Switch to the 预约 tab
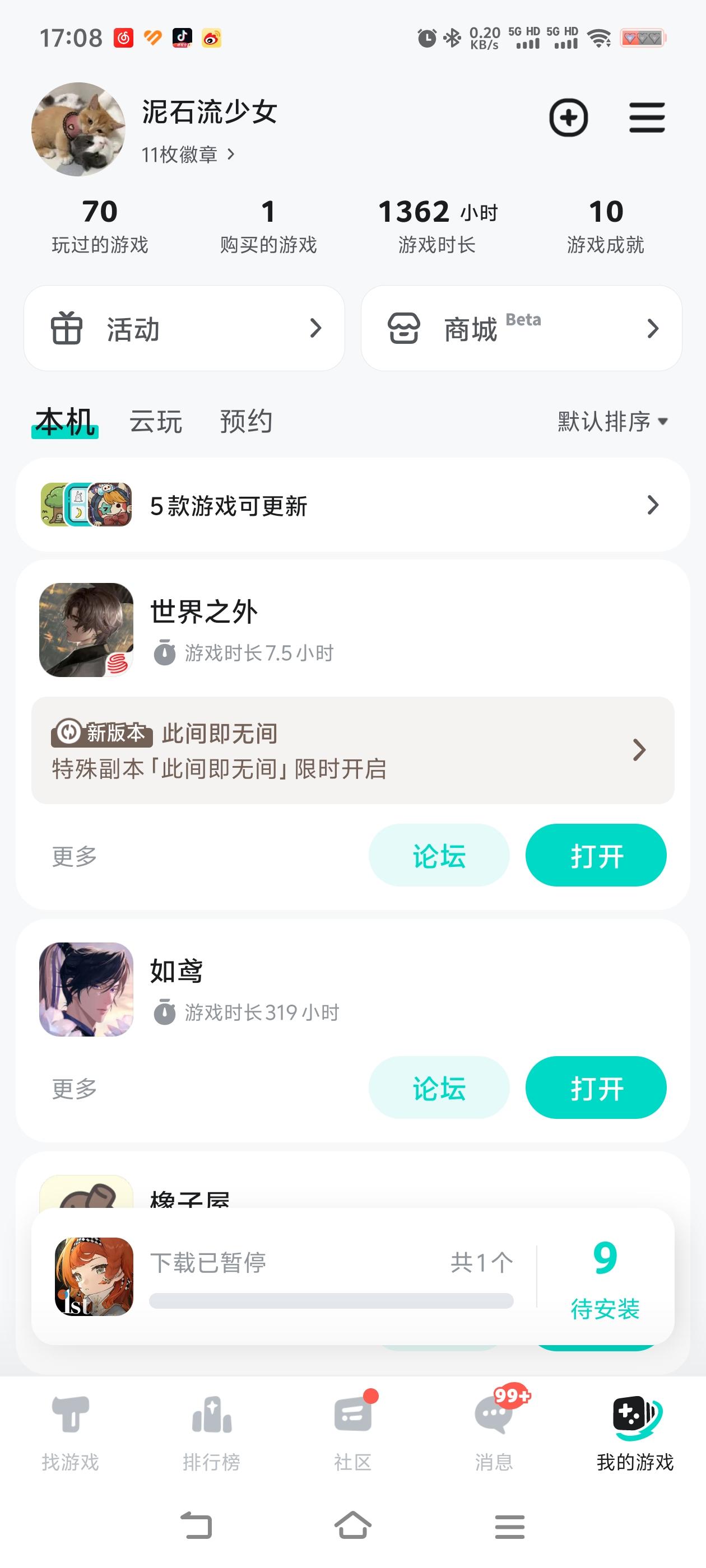This screenshot has width=706, height=1568. pyautogui.click(x=245, y=421)
